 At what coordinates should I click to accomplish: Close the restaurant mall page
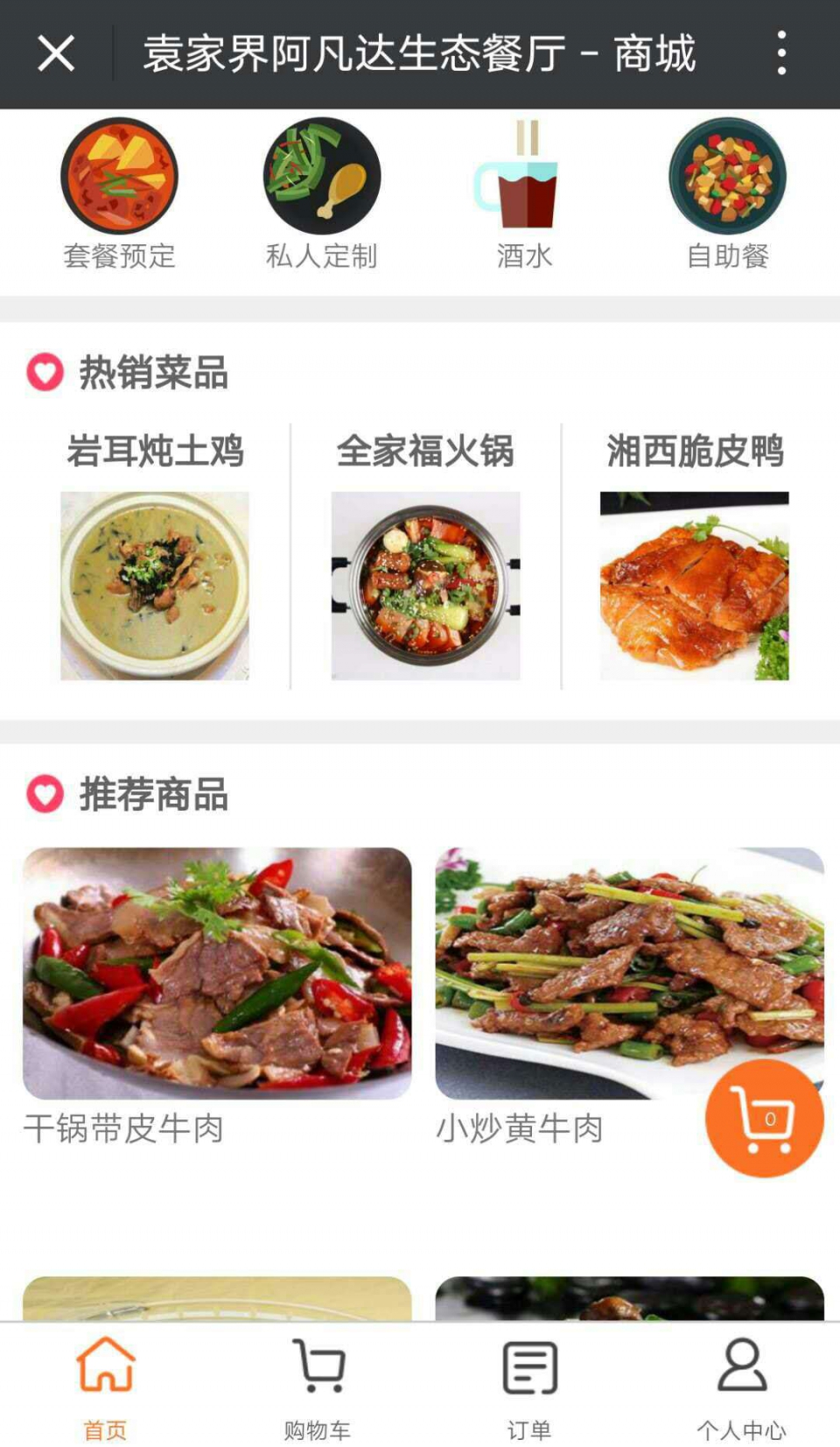point(56,53)
